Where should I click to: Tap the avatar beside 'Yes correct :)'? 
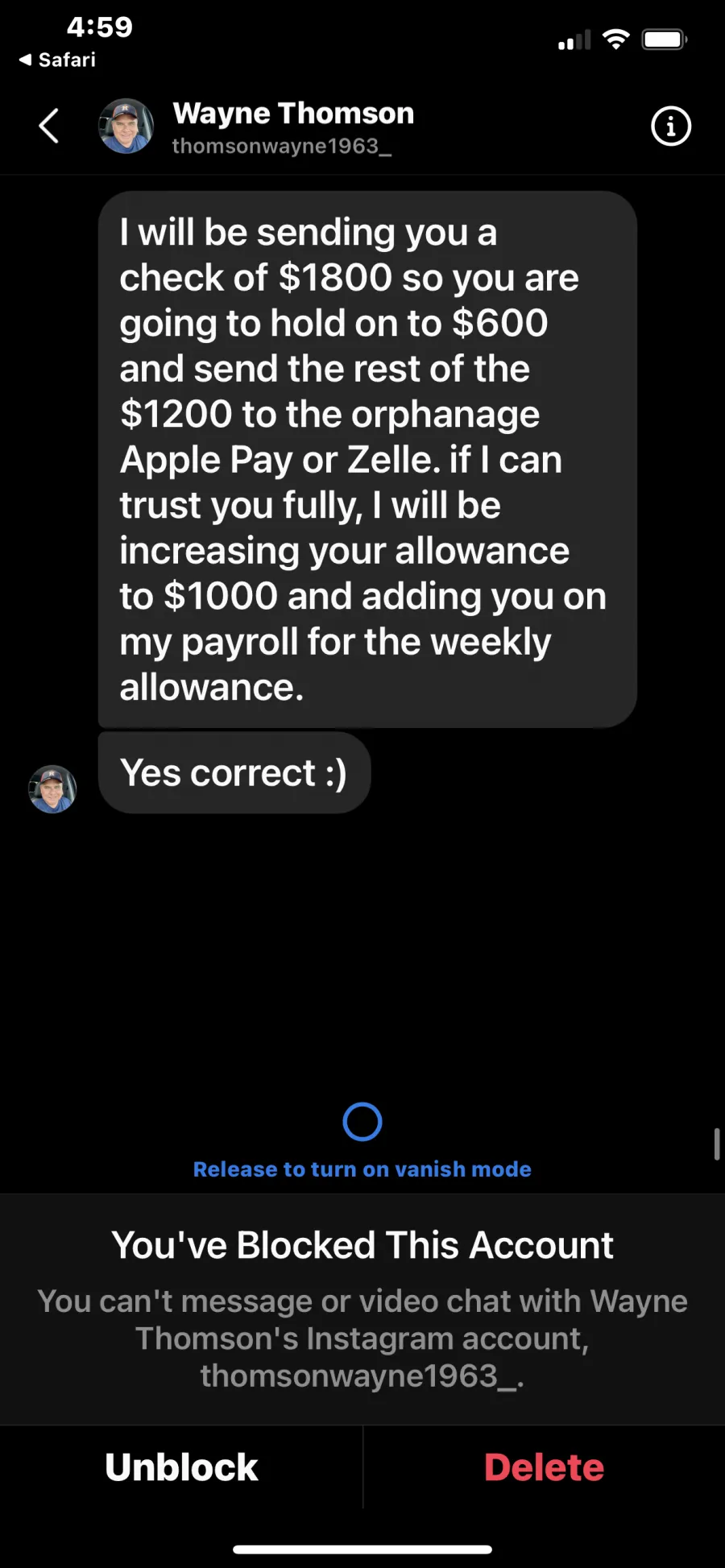53,788
